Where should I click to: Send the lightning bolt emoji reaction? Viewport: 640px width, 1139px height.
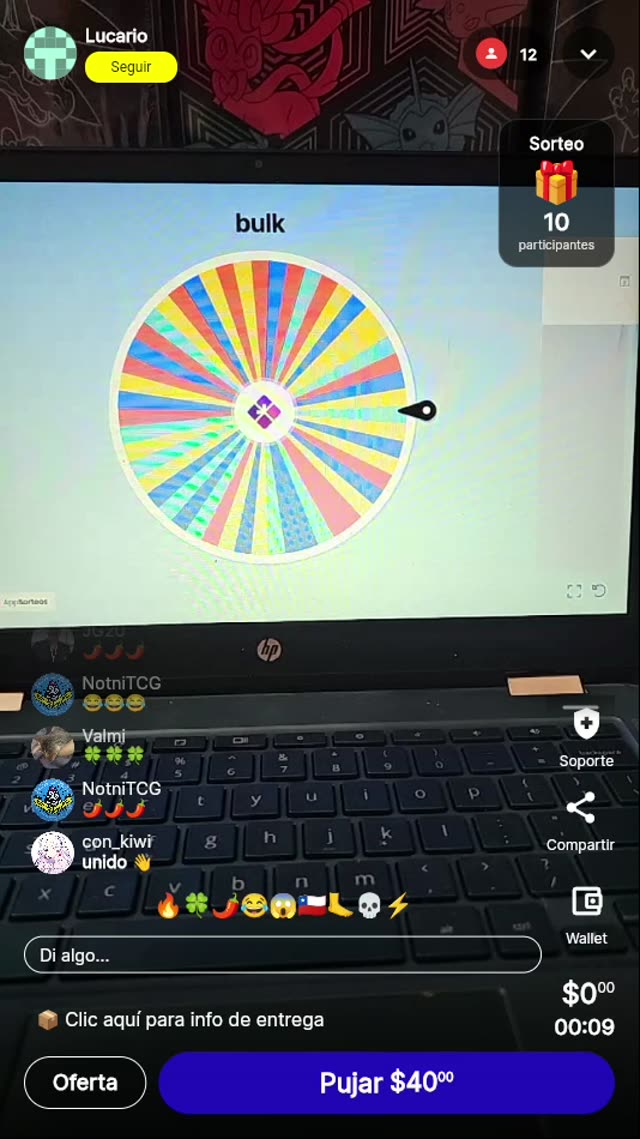[x=398, y=906]
